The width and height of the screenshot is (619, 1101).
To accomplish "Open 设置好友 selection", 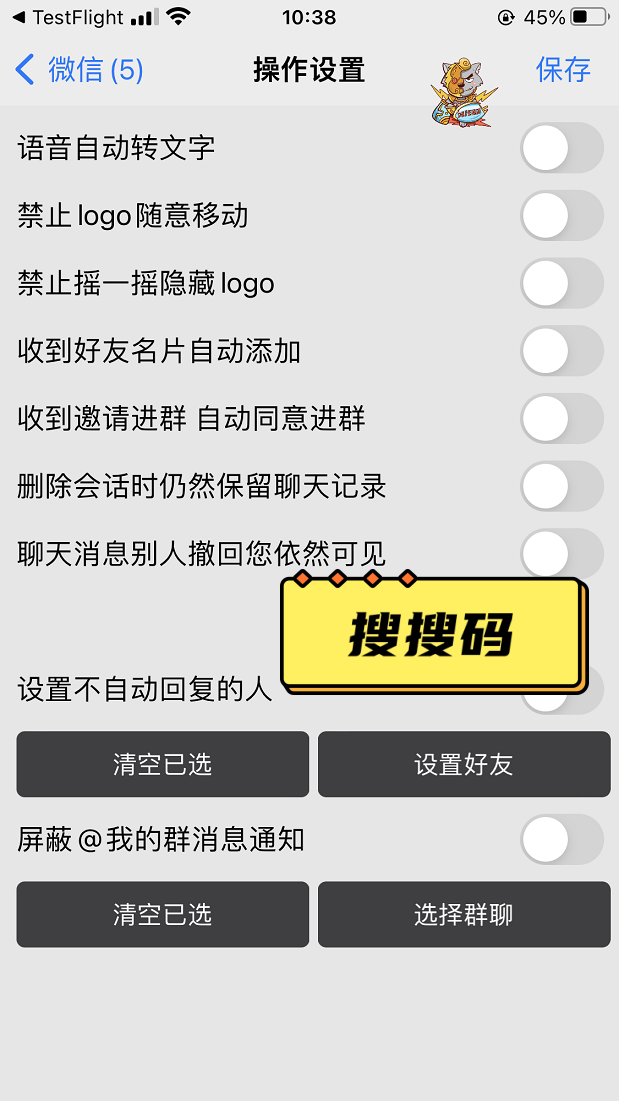I will (x=464, y=765).
